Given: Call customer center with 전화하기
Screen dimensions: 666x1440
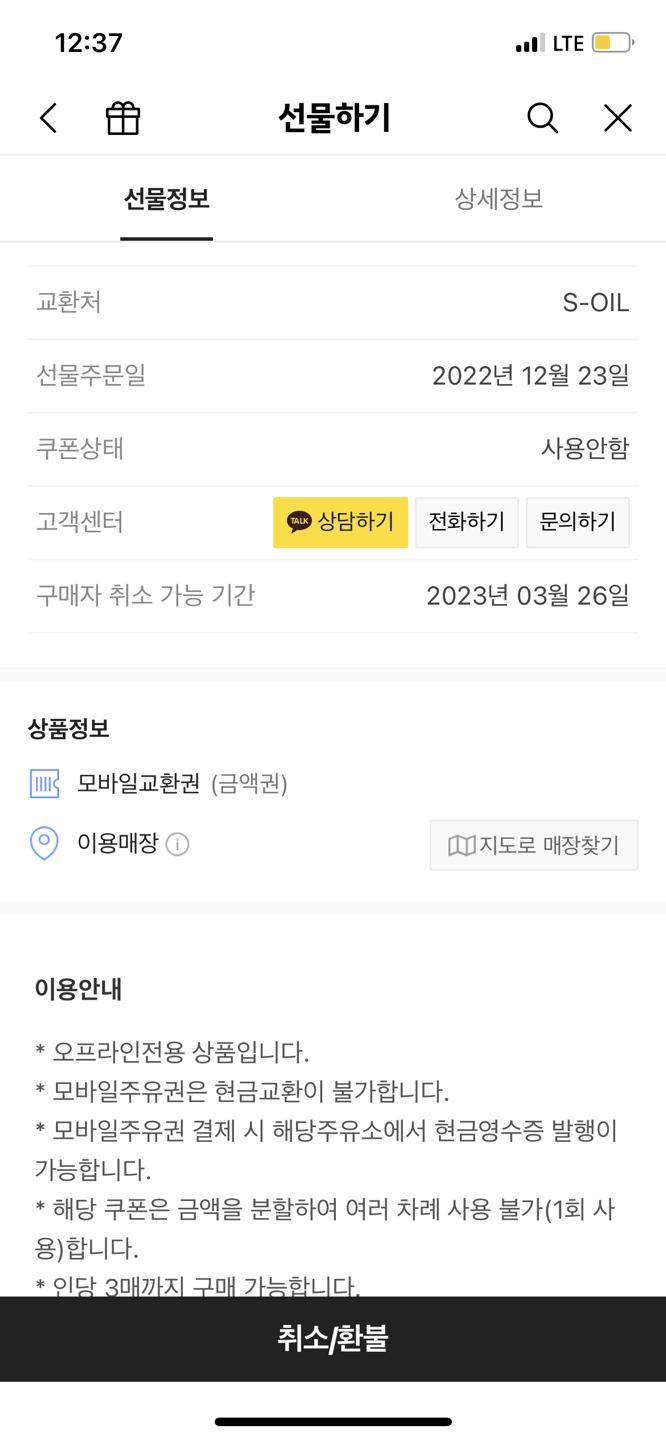Looking at the screenshot, I should point(467,522).
